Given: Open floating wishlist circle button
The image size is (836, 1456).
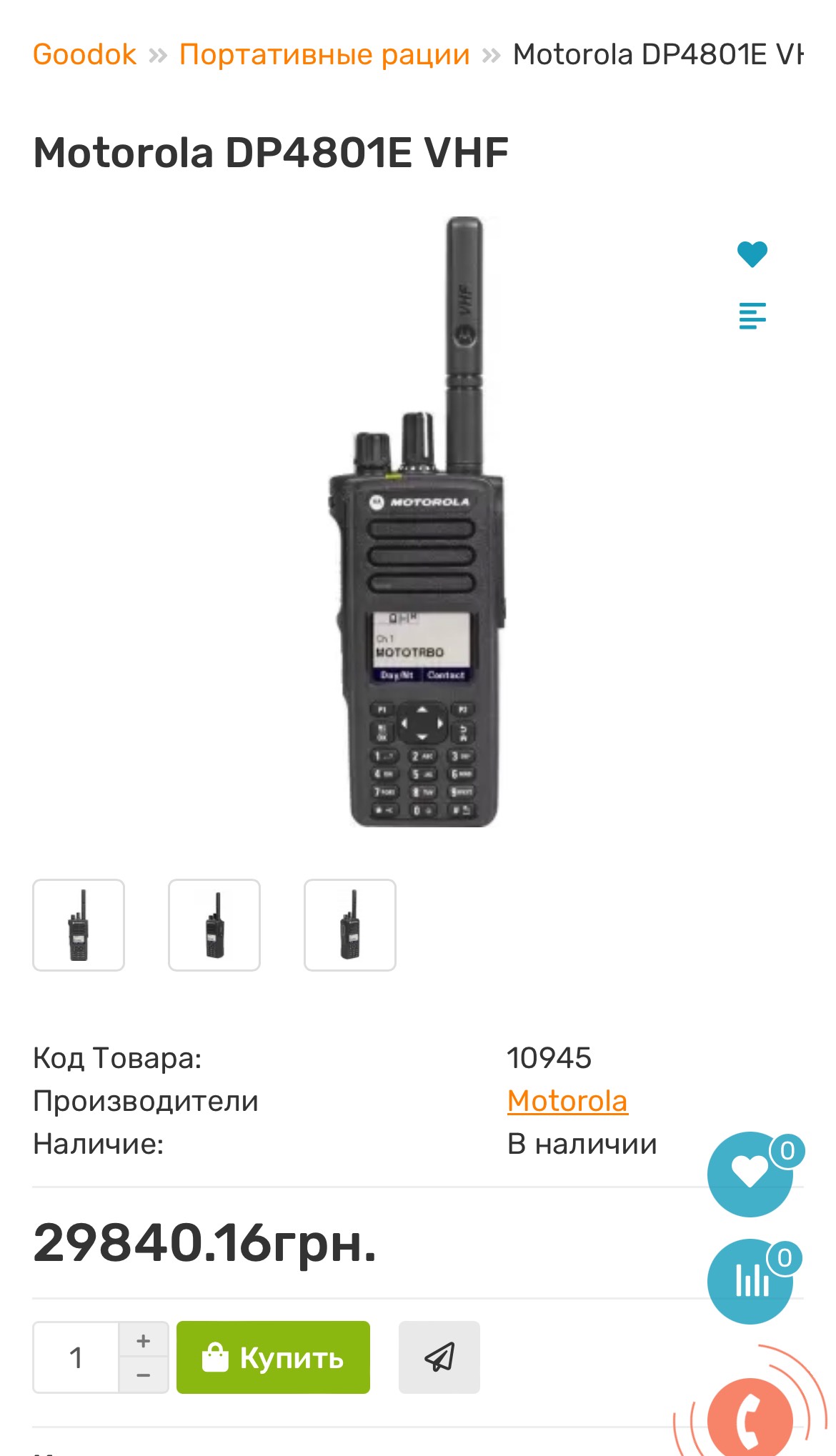Looking at the screenshot, I should click(x=750, y=1174).
